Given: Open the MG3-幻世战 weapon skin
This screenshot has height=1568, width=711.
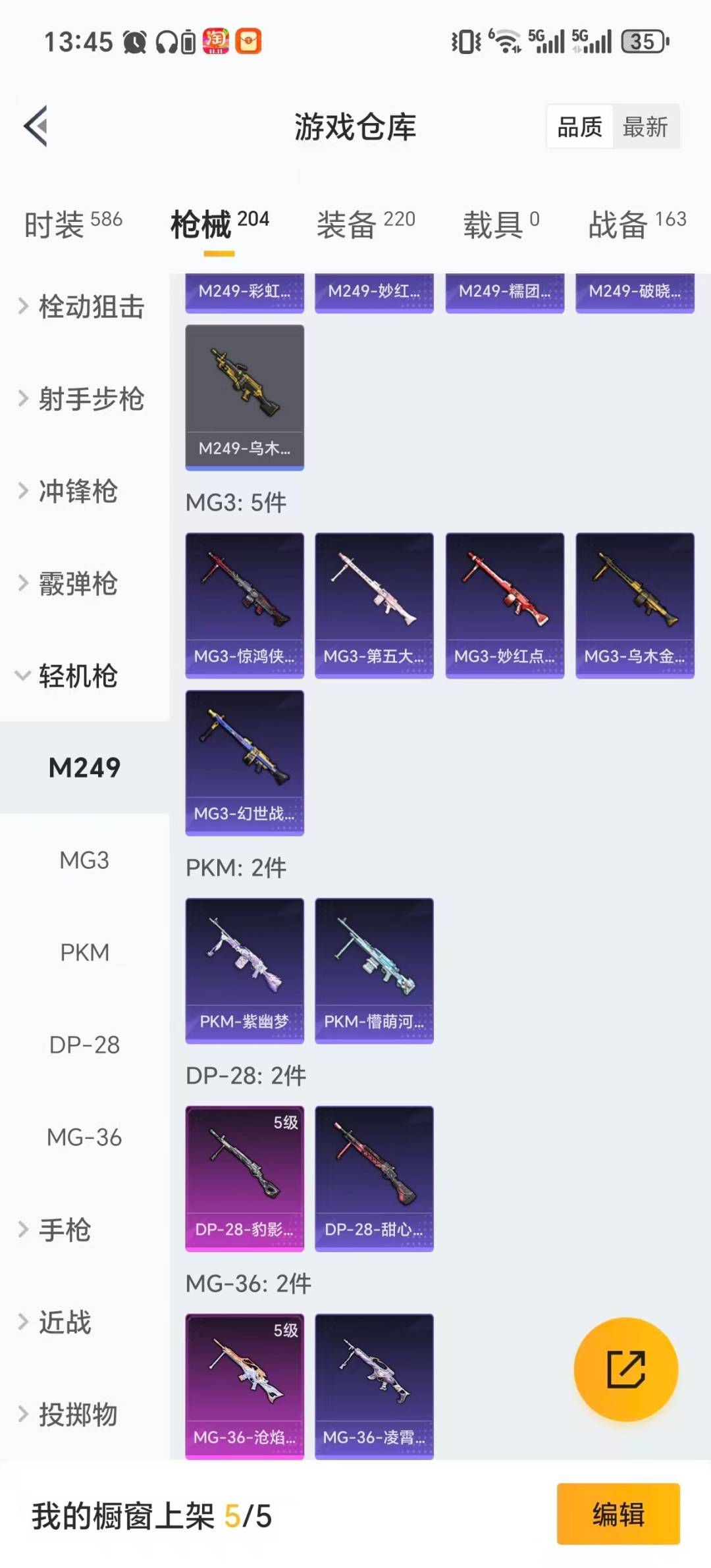Looking at the screenshot, I should (x=244, y=764).
